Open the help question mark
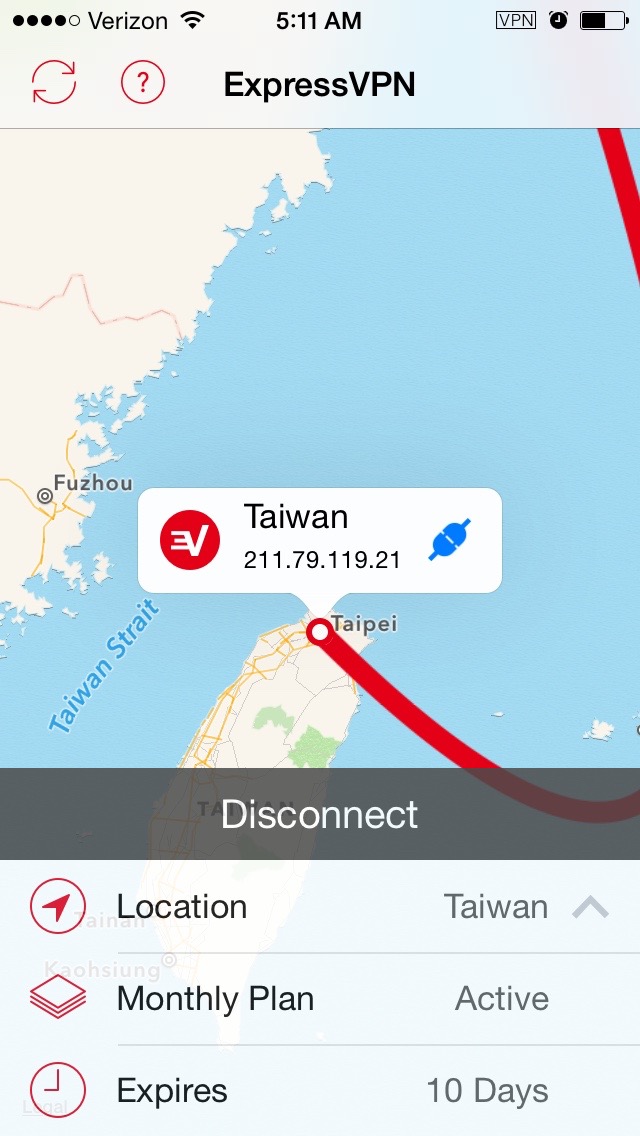640x1136 pixels. [x=142, y=83]
